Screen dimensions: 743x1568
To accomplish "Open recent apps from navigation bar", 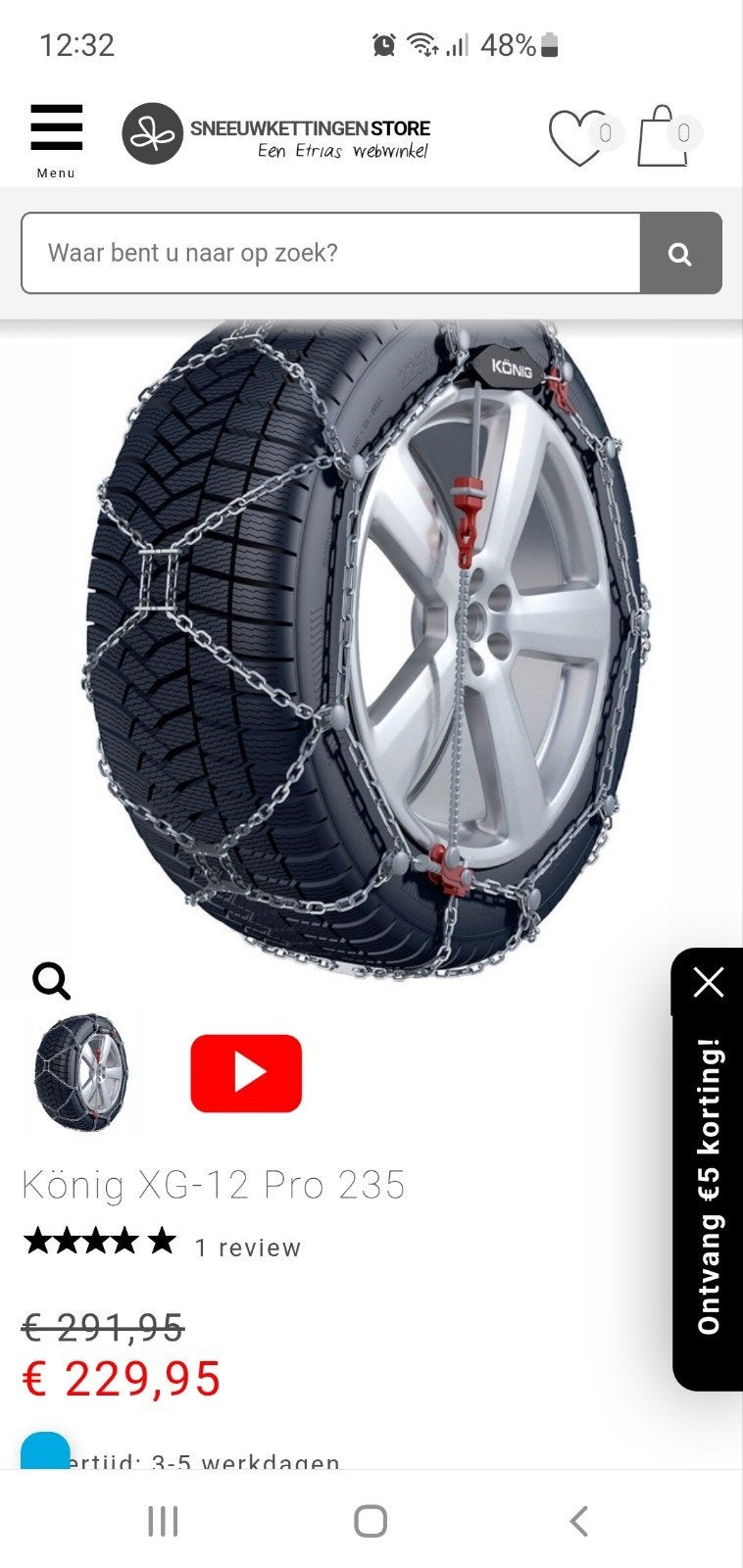I will tap(163, 1521).
